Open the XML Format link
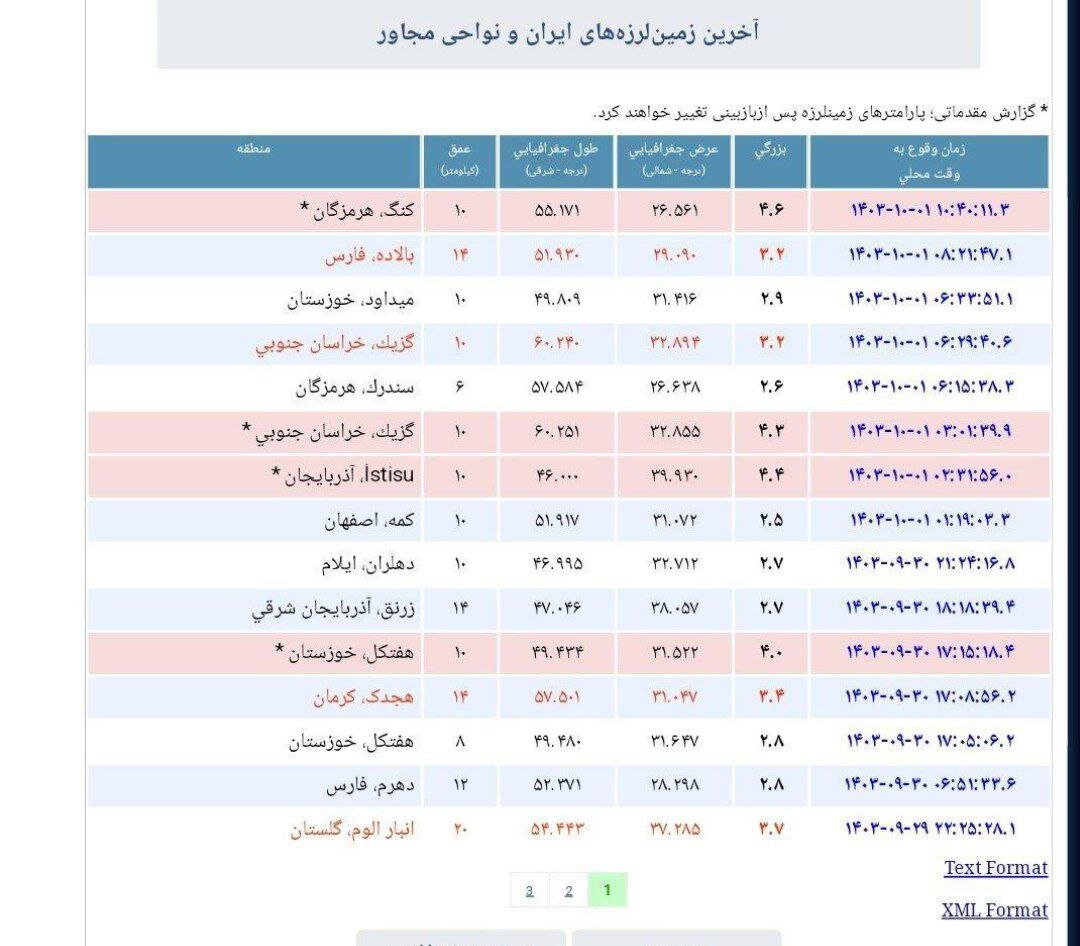Screen dimensions: 1080x946 coord(994,910)
